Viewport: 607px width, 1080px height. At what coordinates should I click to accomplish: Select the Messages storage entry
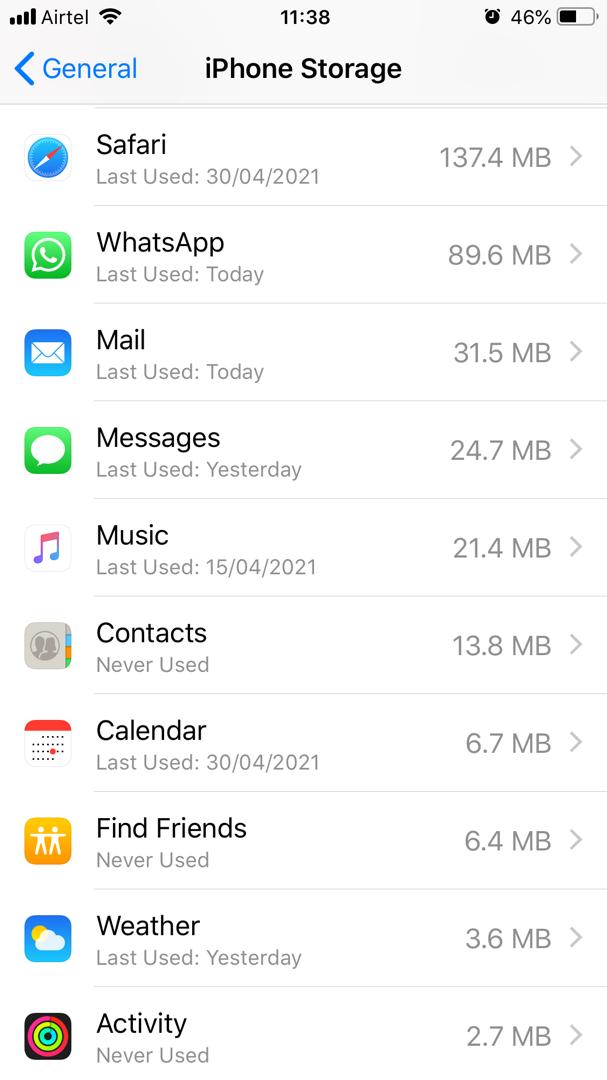[x=303, y=451]
